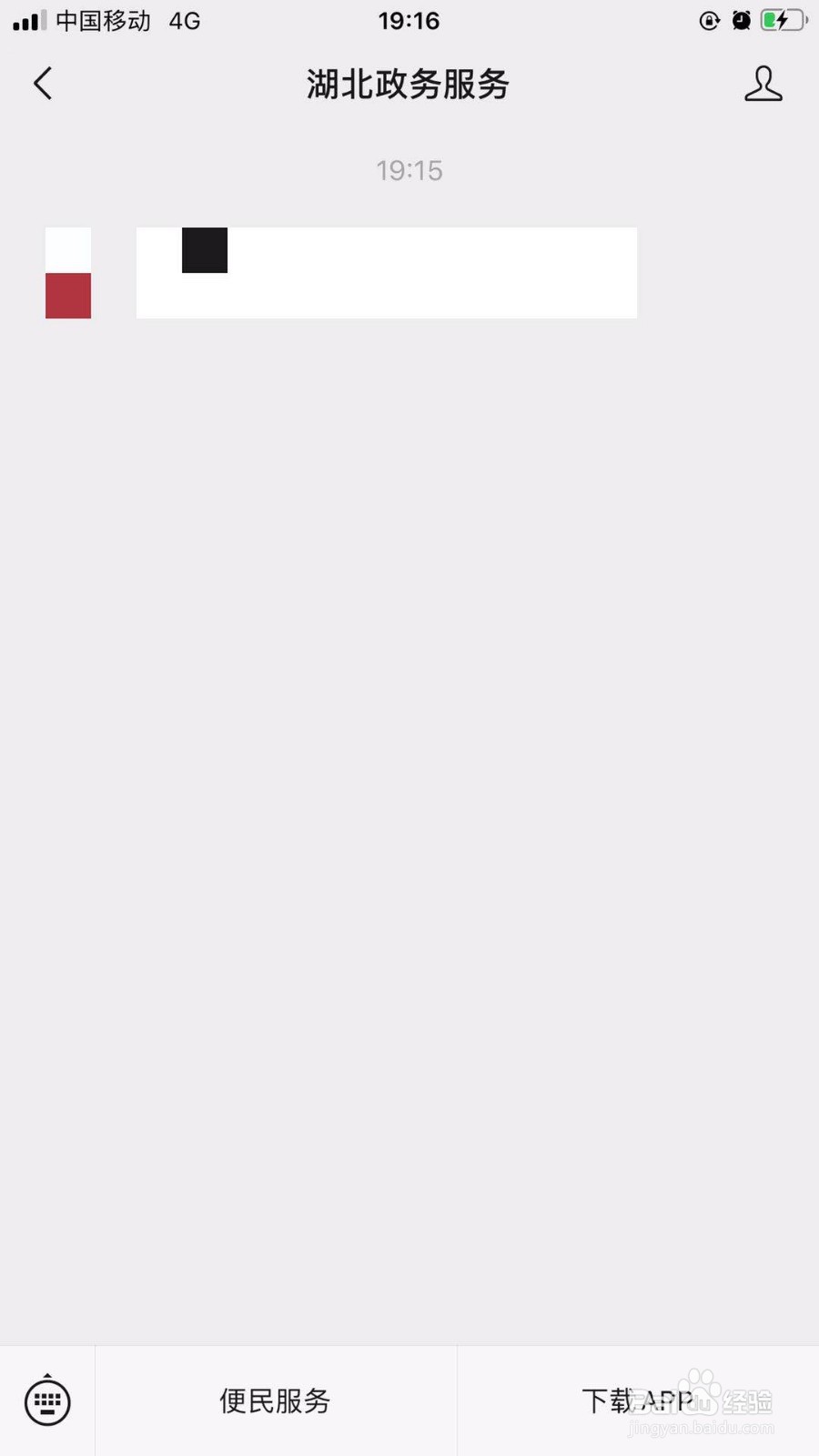This screenshot has height=1456, width=819.
Task: Tap the cellular signal strength icon
Action: coord(27,20)
